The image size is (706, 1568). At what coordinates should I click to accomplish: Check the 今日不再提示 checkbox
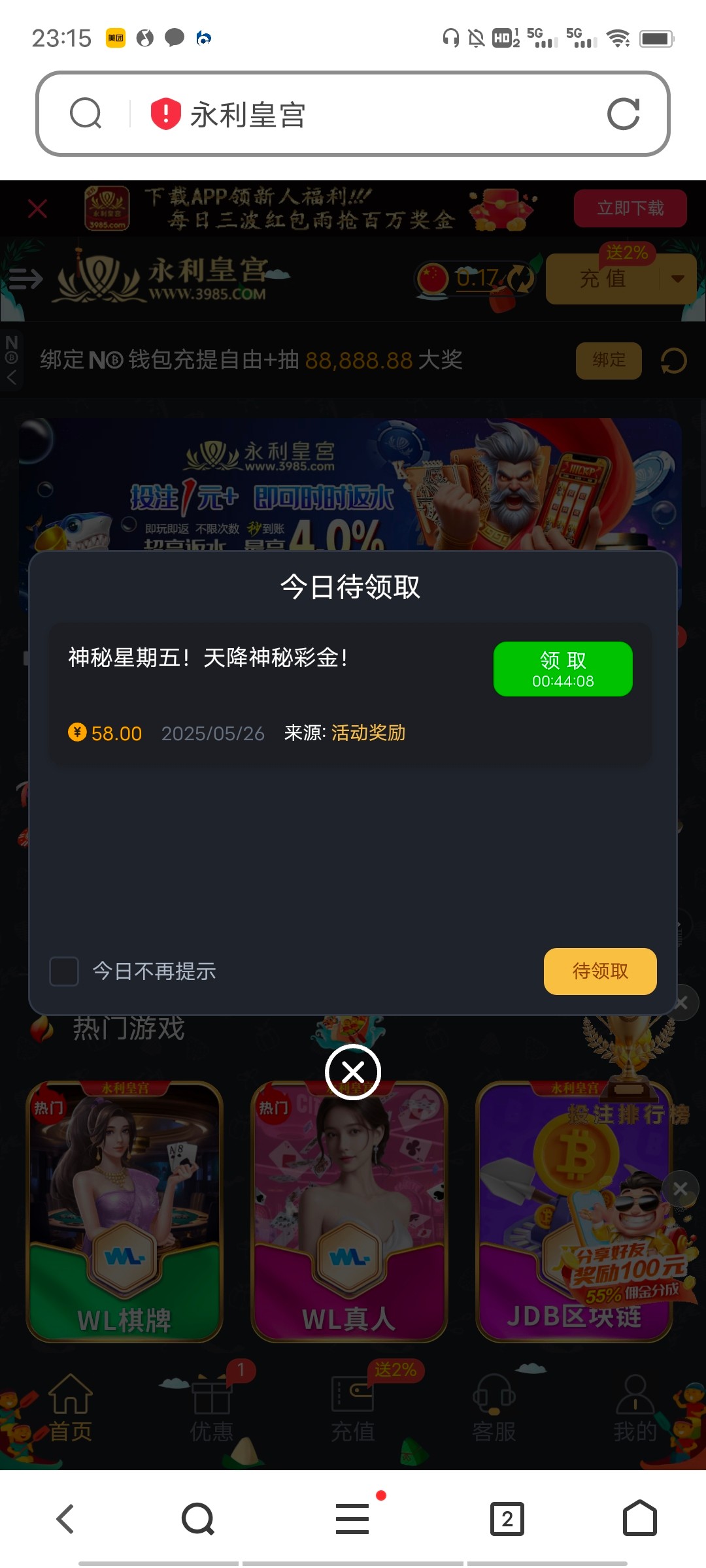[64, 972]
